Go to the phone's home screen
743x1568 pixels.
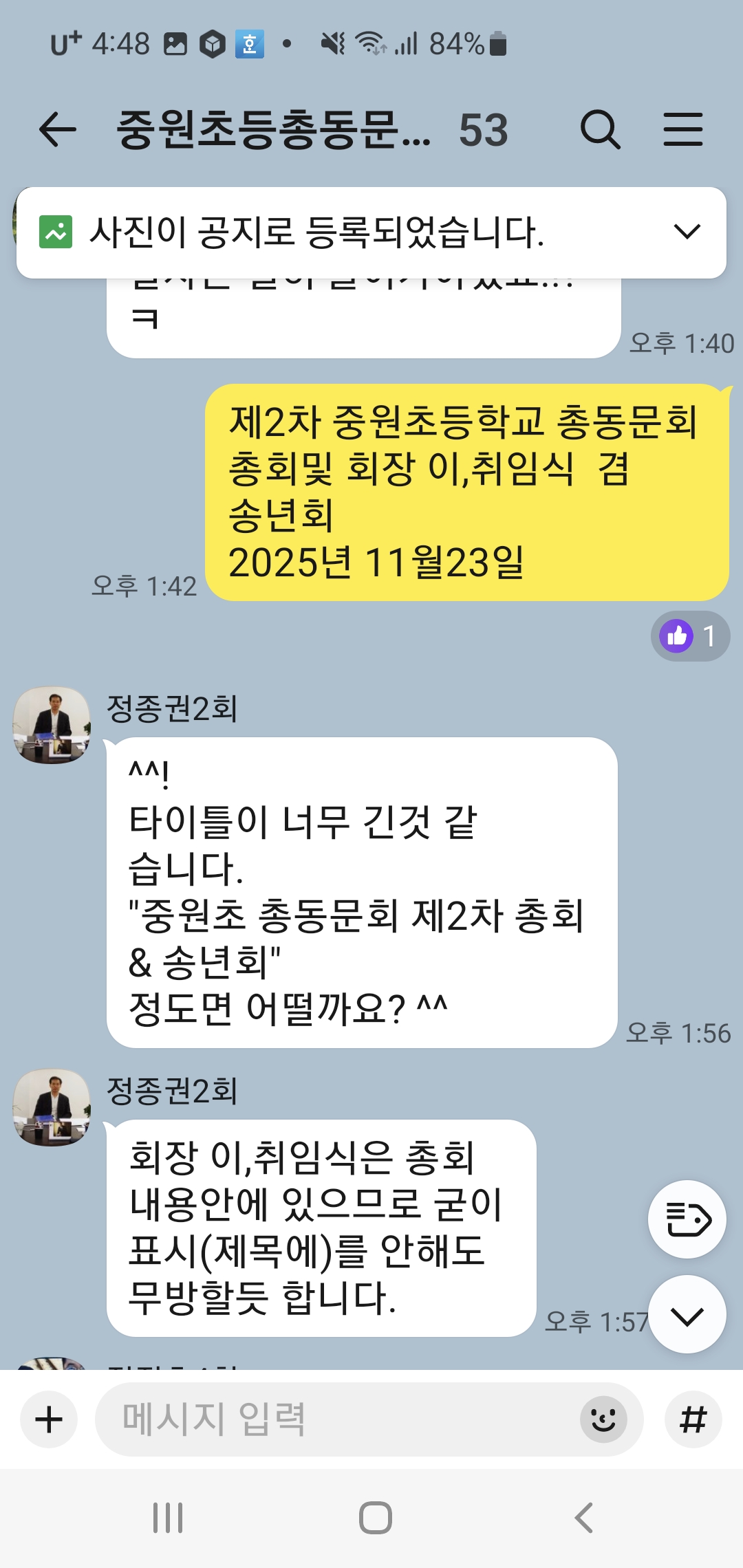(375, 1518)
